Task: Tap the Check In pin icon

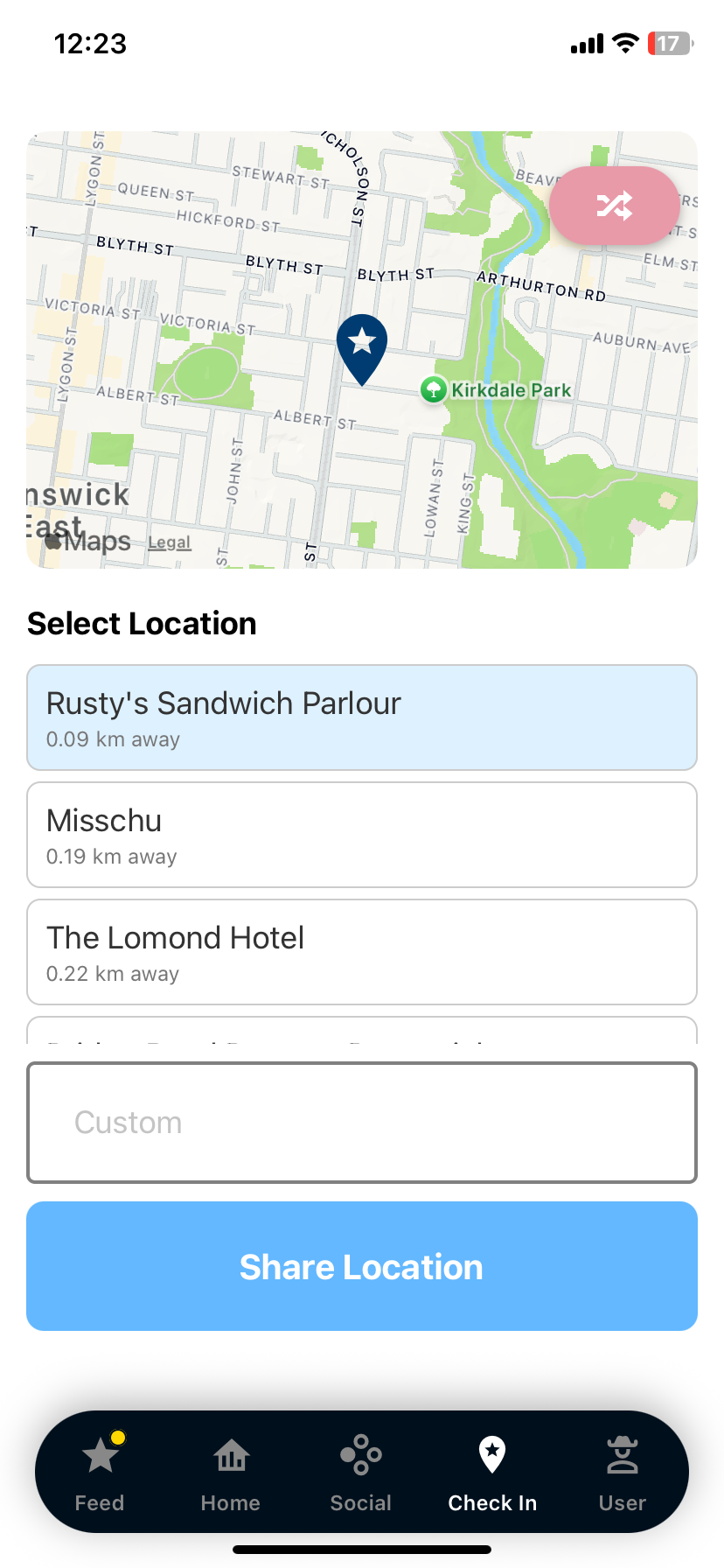Action: 492,1455
